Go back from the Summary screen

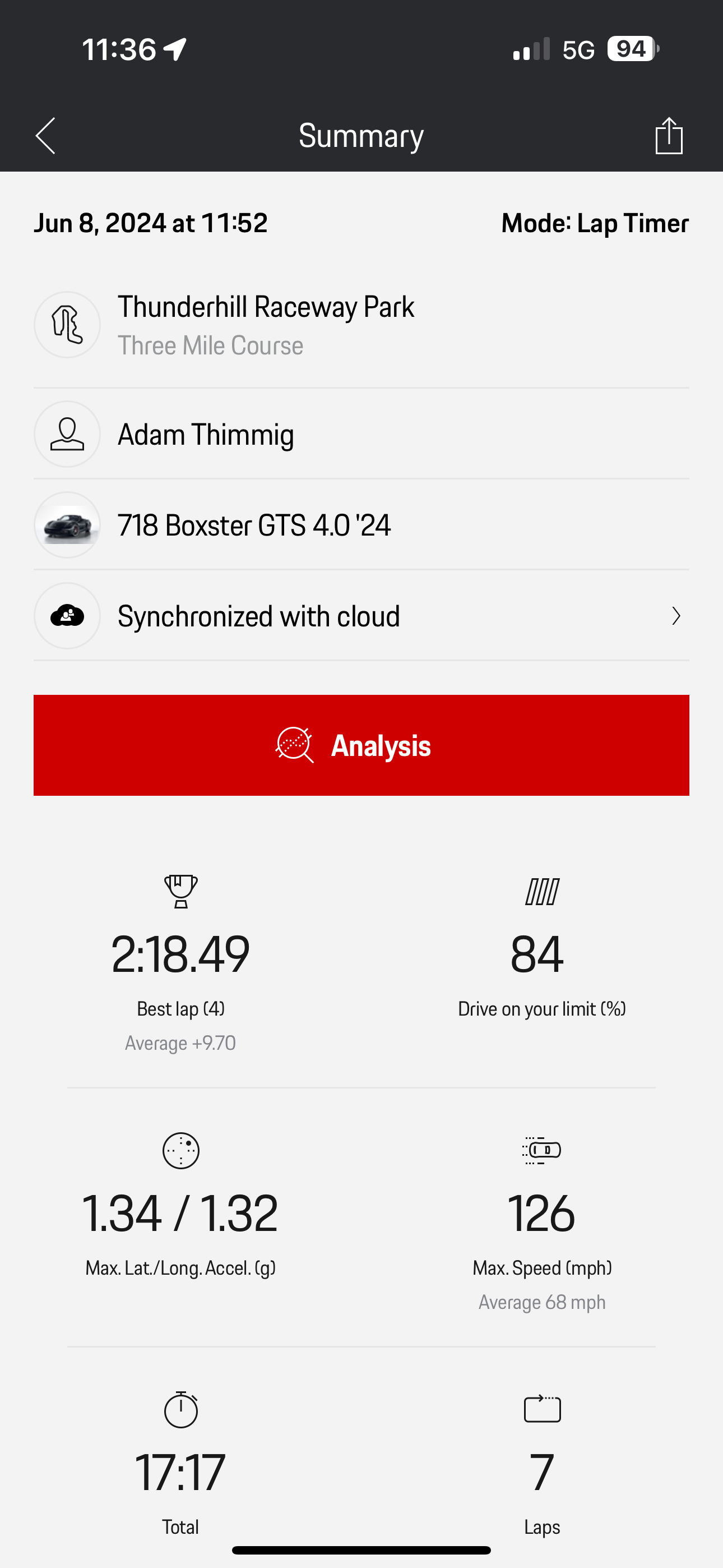(45, 136)
